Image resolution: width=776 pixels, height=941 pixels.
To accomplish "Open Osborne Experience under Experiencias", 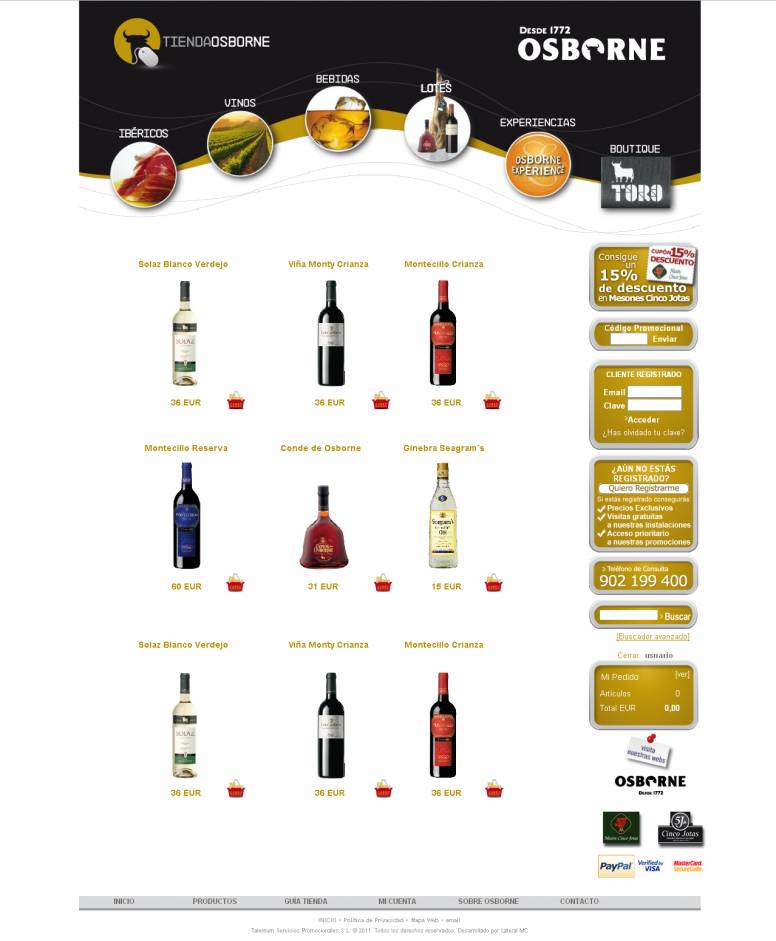I will click(538, 165).
